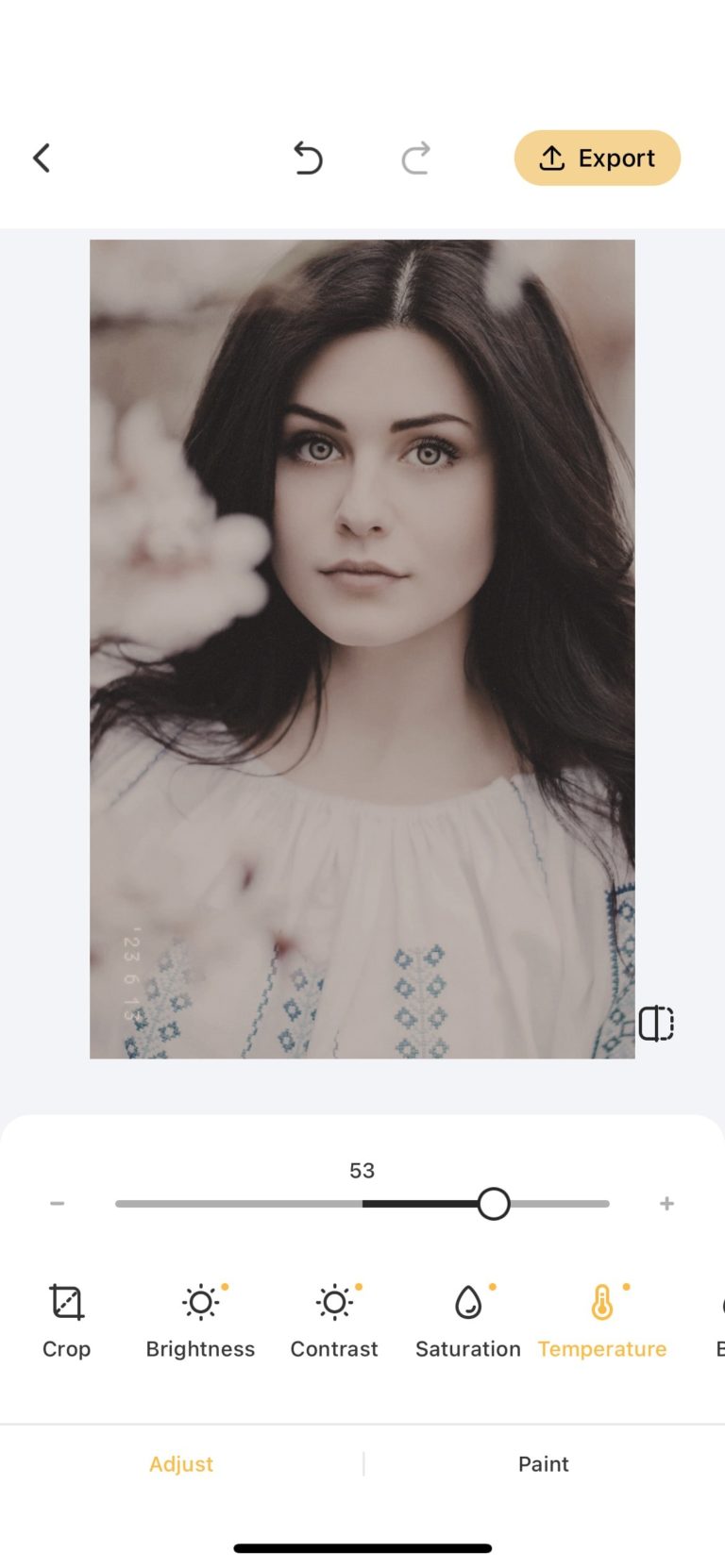The image size is (725, 1568).
Task: Tap the temperature value 53 label
Action: tap(362, 1170)
